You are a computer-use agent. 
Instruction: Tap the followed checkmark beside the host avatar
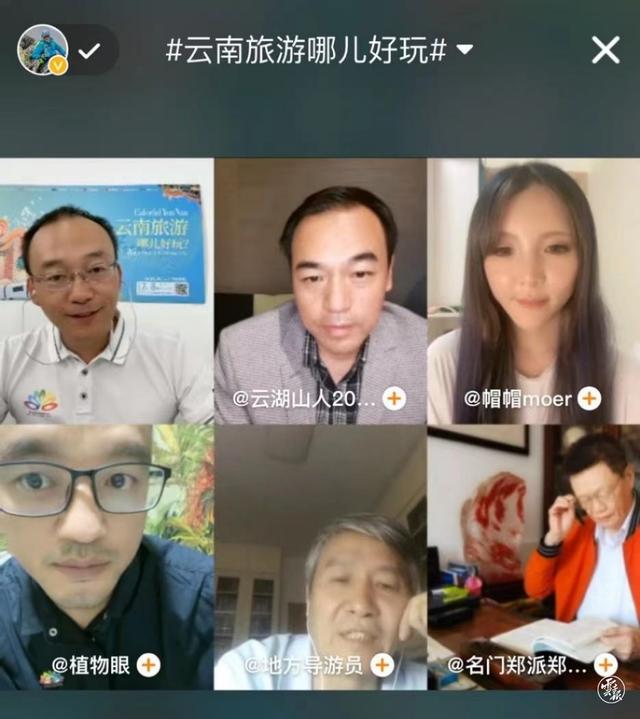click(90, 50)
